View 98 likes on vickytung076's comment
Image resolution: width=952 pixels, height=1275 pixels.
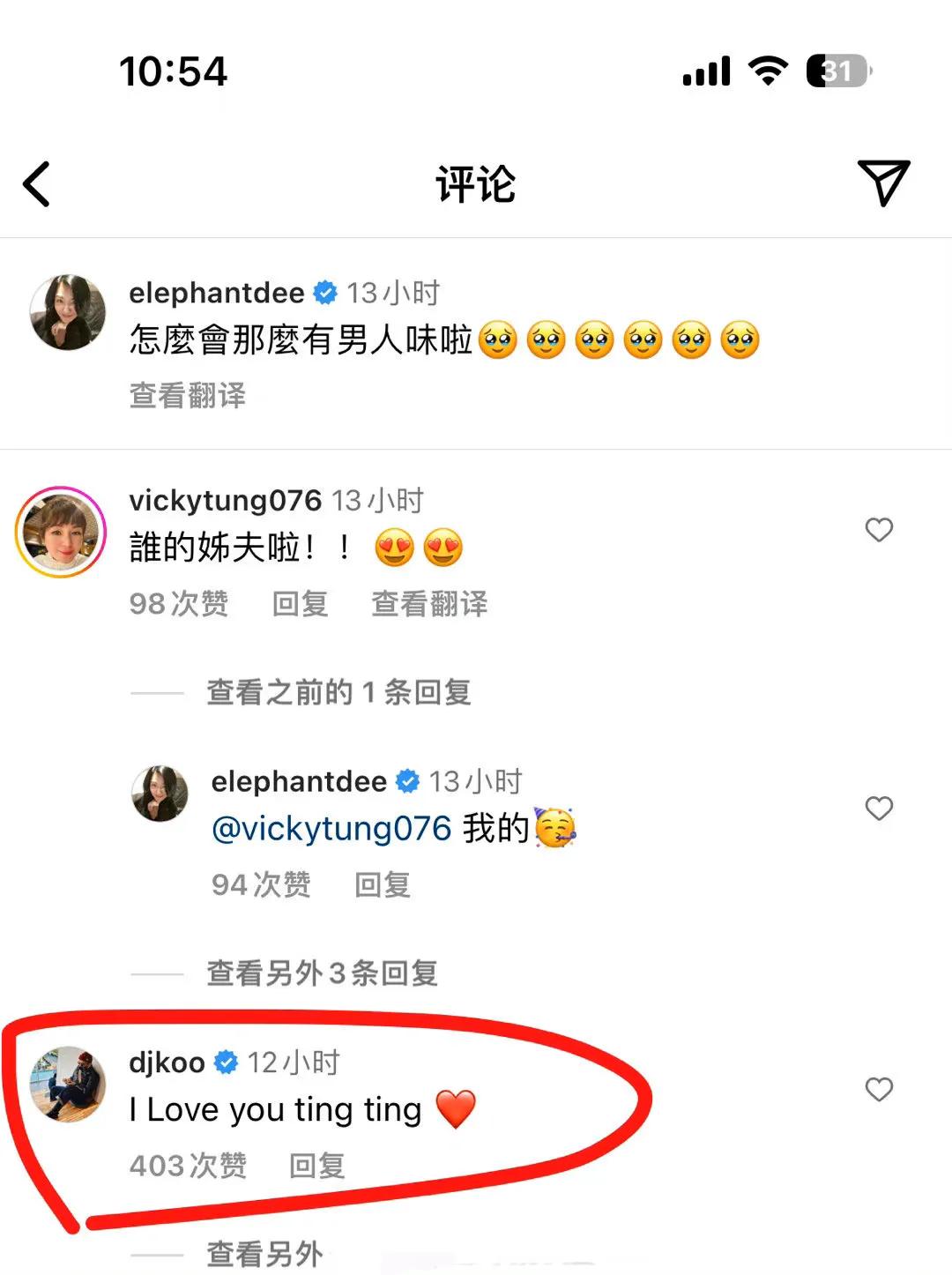click(179, 604)
